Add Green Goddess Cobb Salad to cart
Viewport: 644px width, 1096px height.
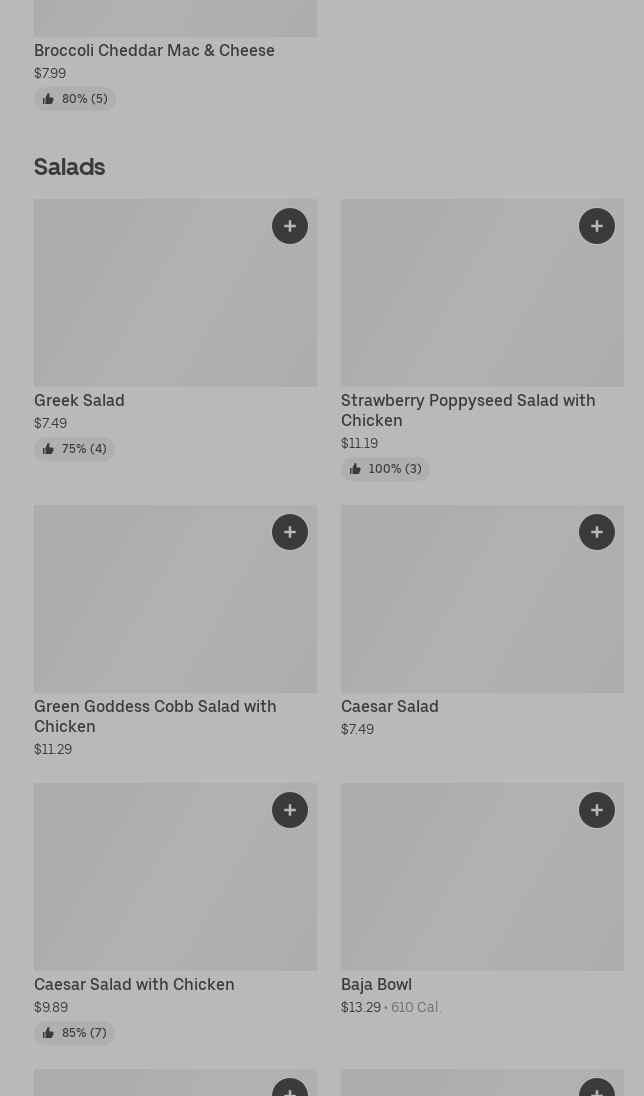pyautogui.click(x=290, y=532)
